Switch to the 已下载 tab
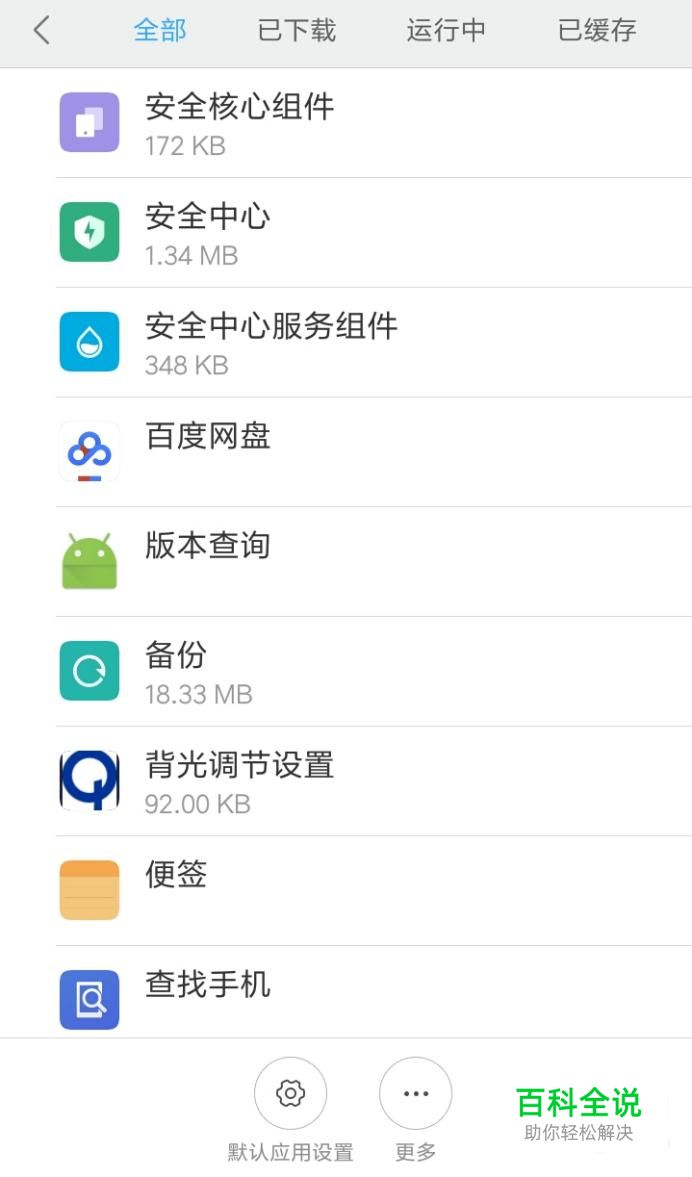 [x=296, y=31]
